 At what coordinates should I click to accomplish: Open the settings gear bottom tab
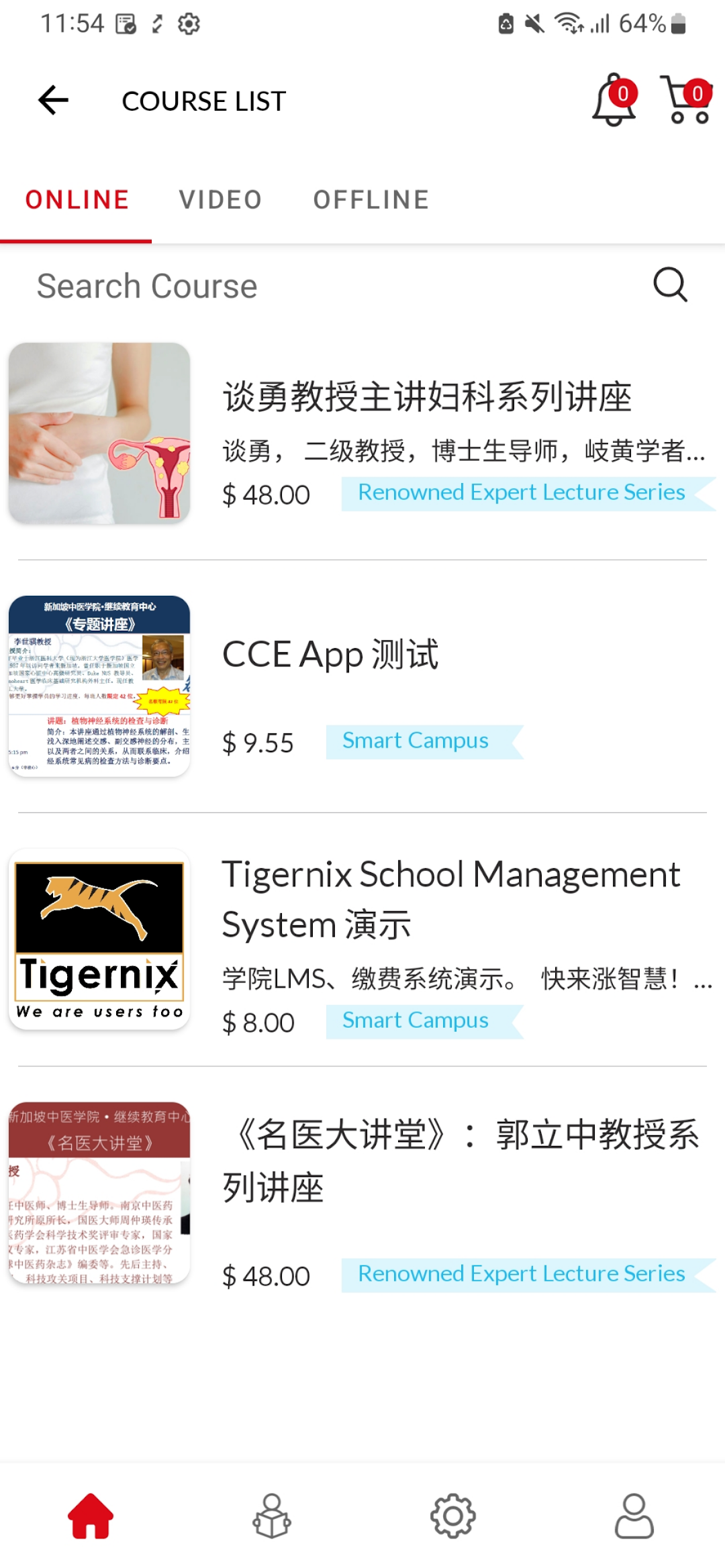click(453, 1516)
